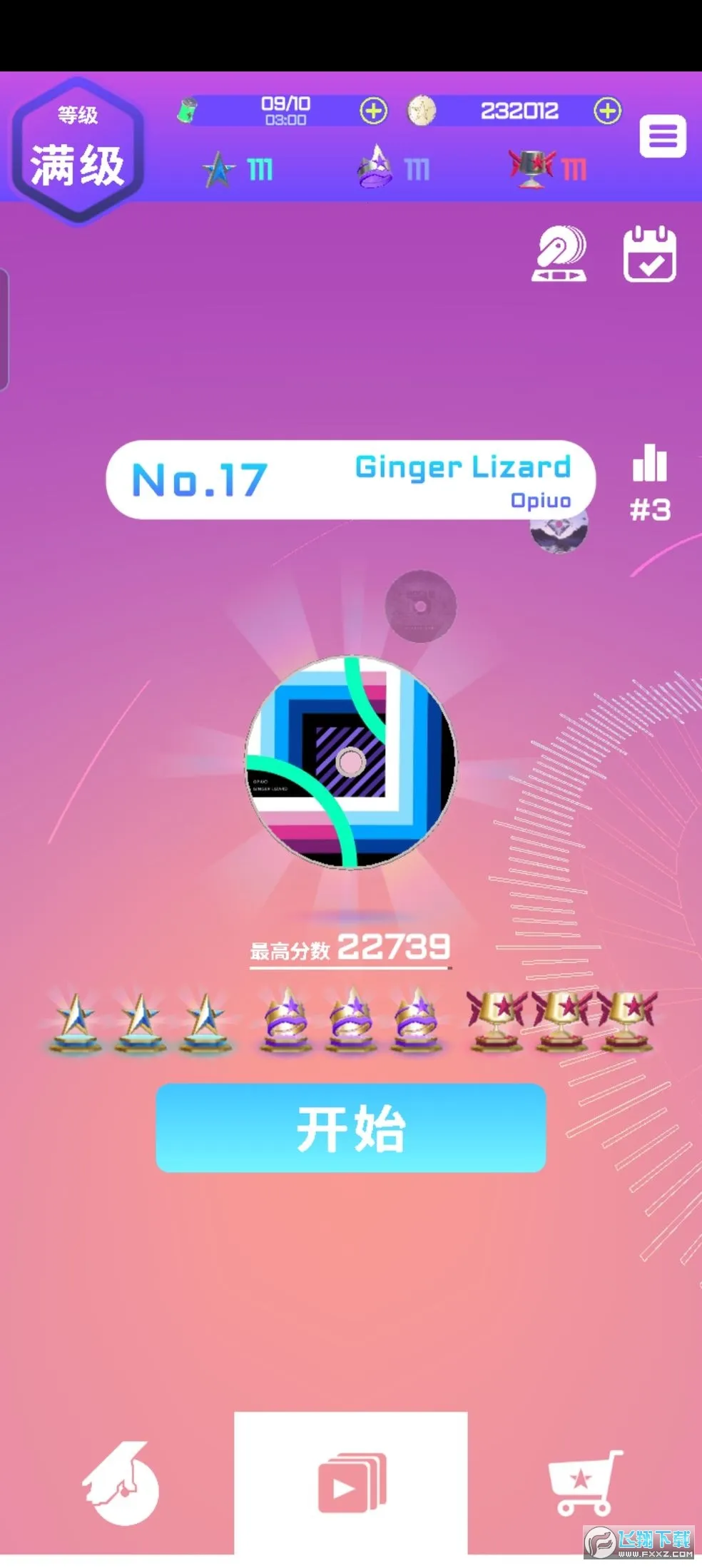Open the daily calendar events
Image resolution: width=702 pixels, height=1568 pixels.
pos(648,255)
